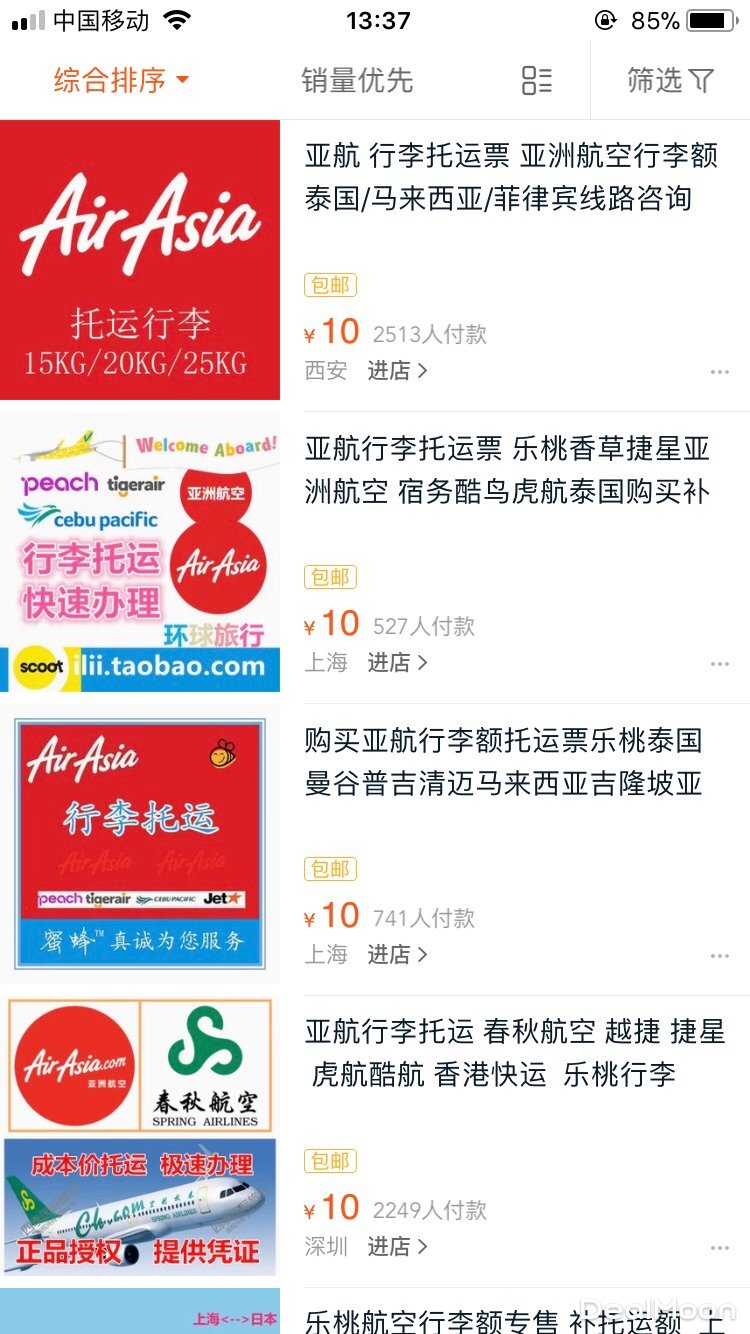Image resolution: width=750 pixels, height=1334 pixels.
Task: Open the 综合排序 sort dropdown
Action: (x=121, y=81)
